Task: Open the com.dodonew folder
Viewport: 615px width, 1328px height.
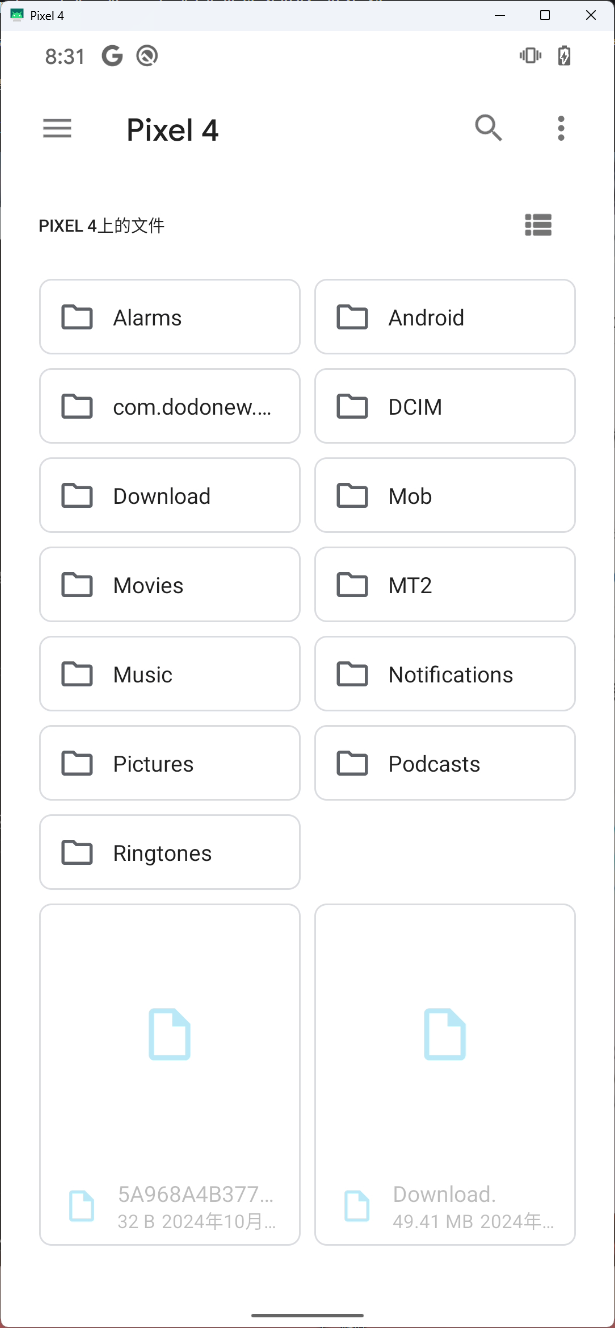Action: (x=170, y=406)
